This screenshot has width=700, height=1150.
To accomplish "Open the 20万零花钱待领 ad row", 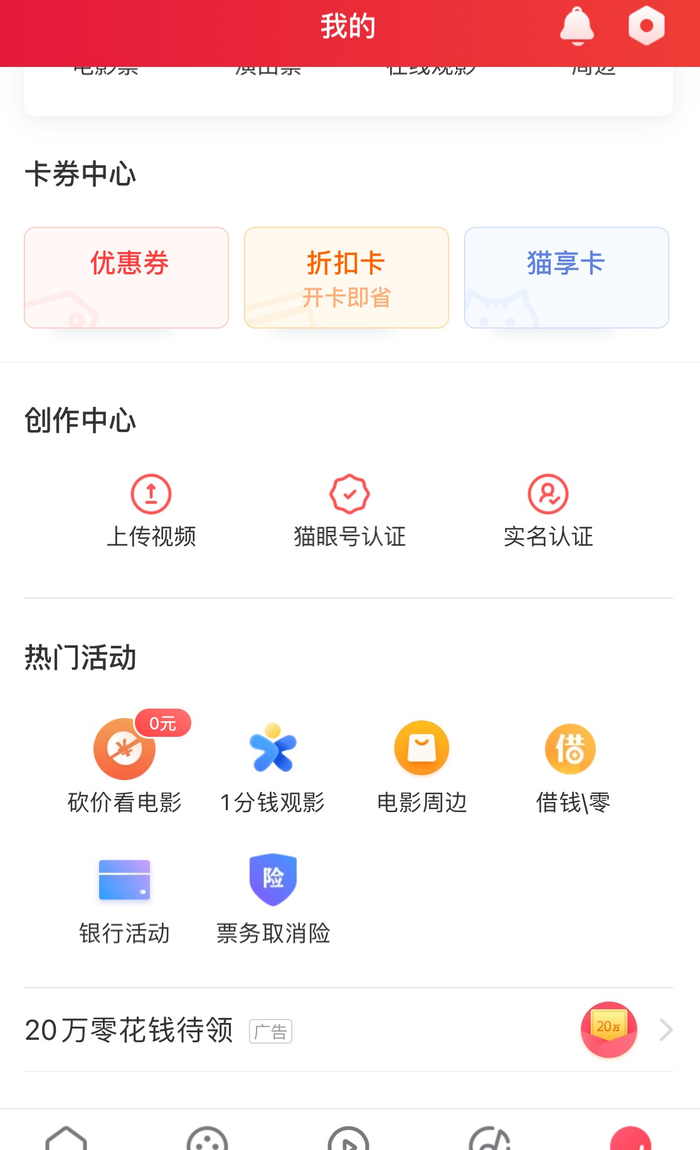I will 348,1030.
